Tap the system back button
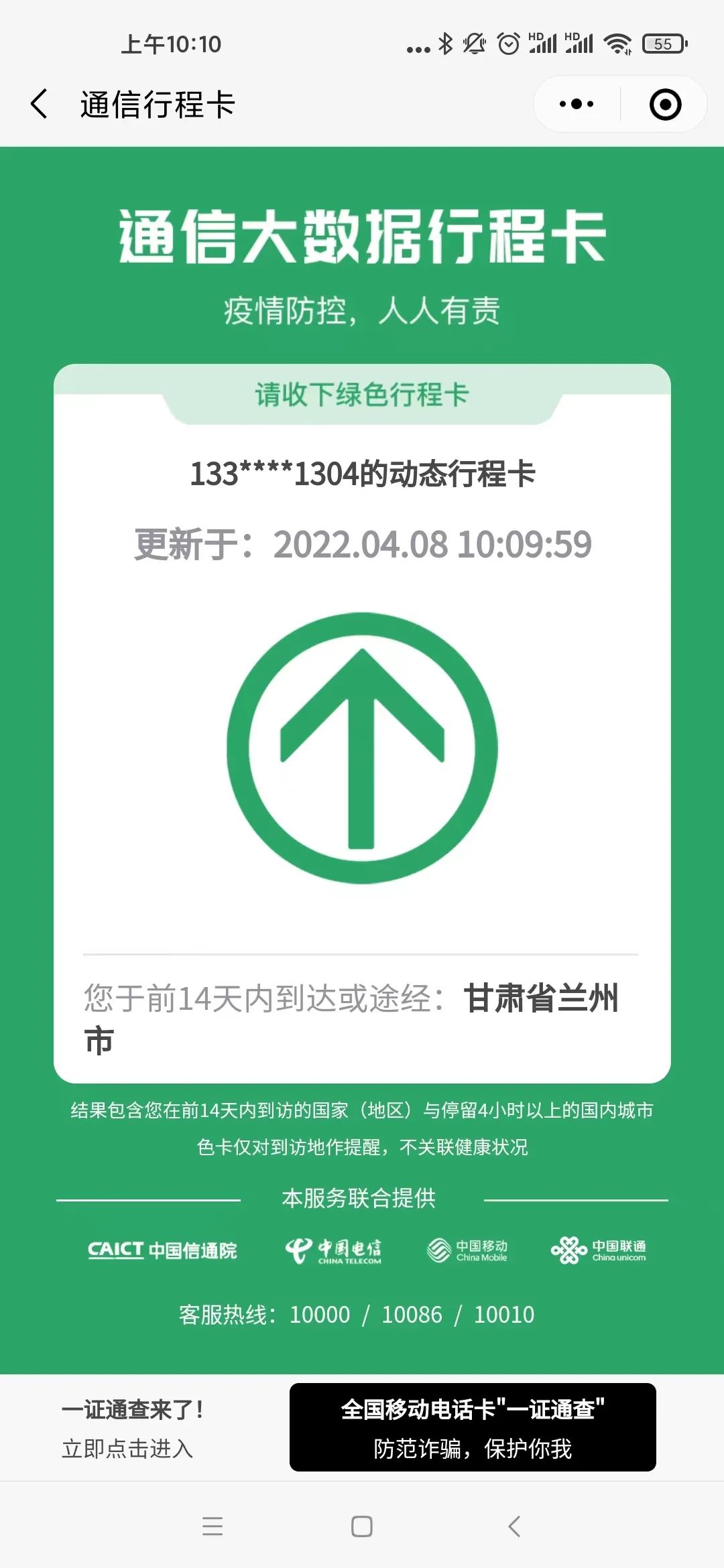This screenshot has height=1568, width=724. [x=514, y=1526]
